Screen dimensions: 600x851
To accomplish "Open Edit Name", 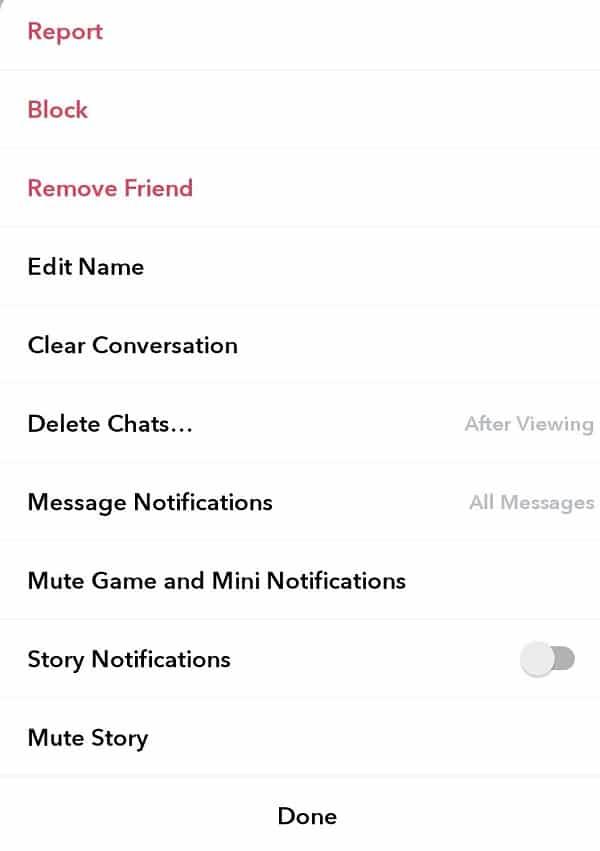I will (x=86, y=267).
